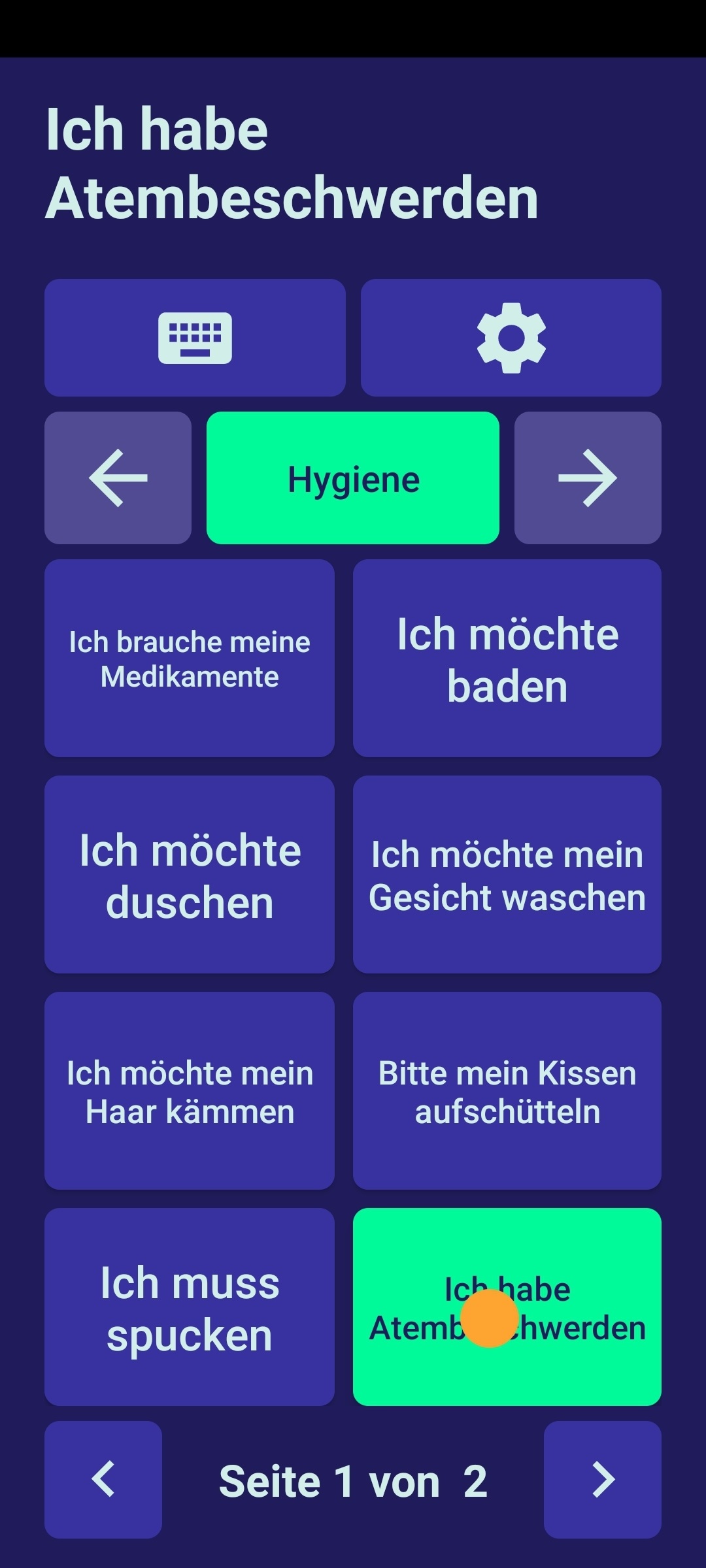
Task: Tap the phrase "Ich möchte duschen"
Action: pyautogui.click(x=190, y=874)
